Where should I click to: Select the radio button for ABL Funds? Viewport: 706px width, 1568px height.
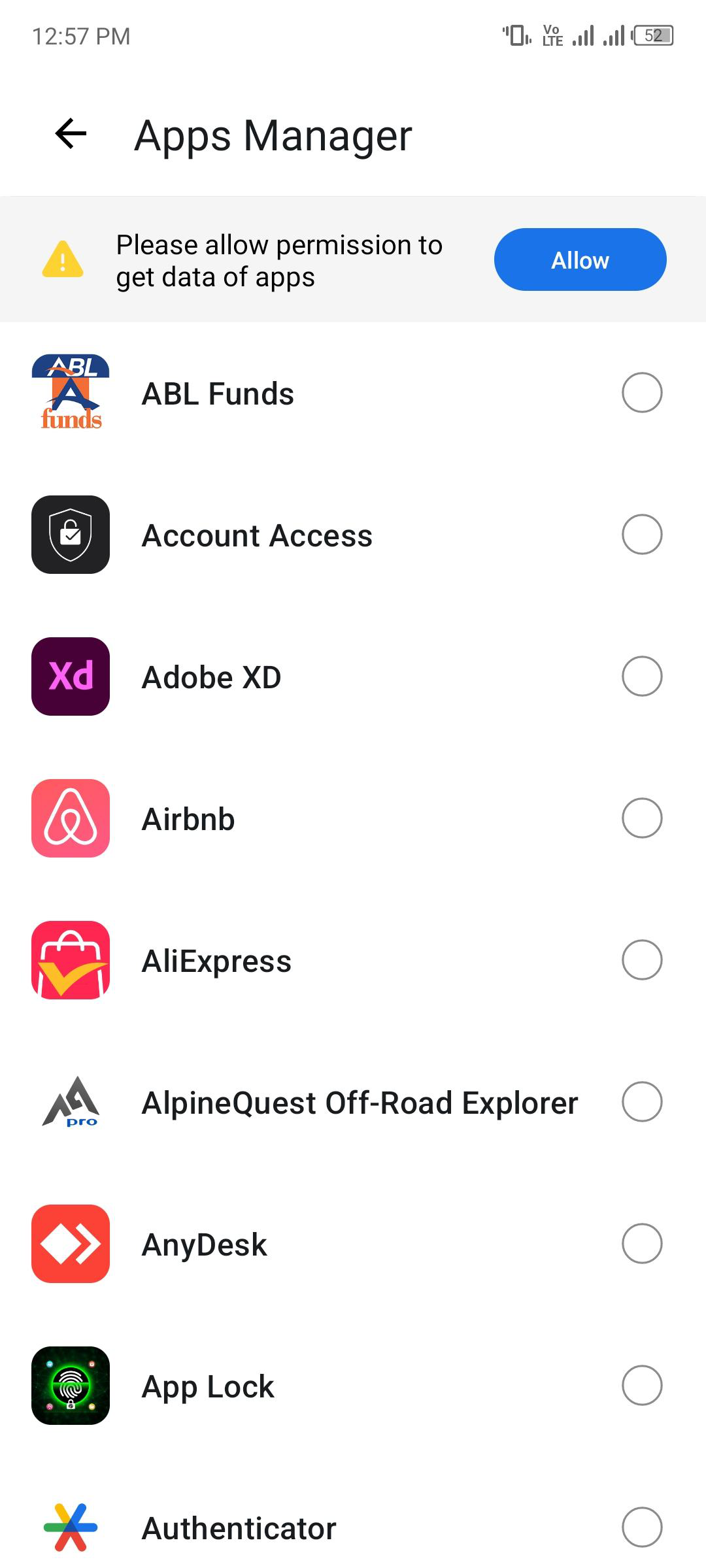(643, 392)
